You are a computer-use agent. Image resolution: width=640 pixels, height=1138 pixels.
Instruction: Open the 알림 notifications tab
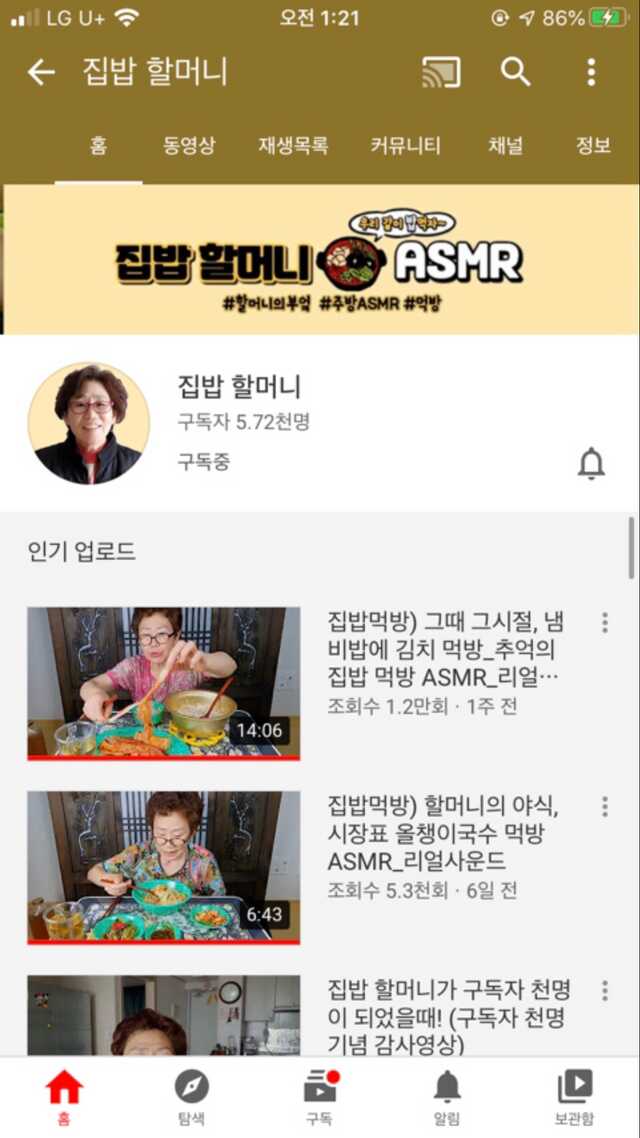[447, 1097]
